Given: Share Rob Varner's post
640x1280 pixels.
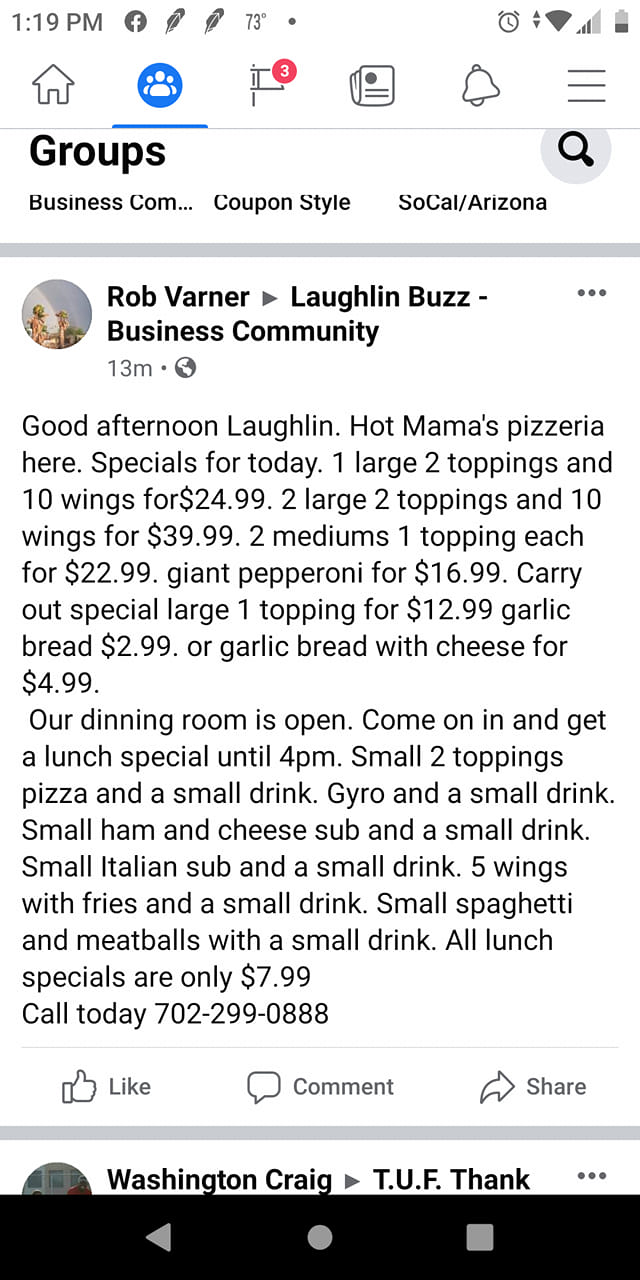Looking at the screenshot, I should (x=533, y=1087).
